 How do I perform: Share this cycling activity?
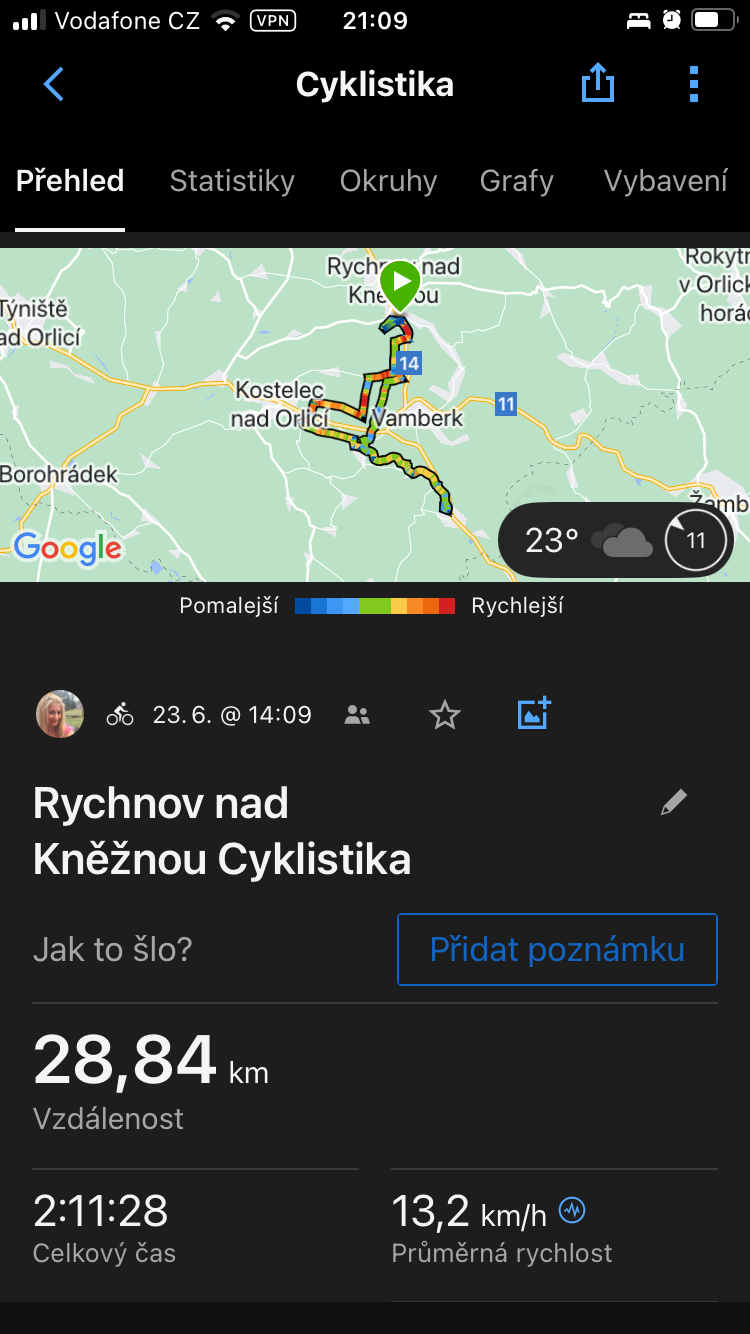[597, 84]
